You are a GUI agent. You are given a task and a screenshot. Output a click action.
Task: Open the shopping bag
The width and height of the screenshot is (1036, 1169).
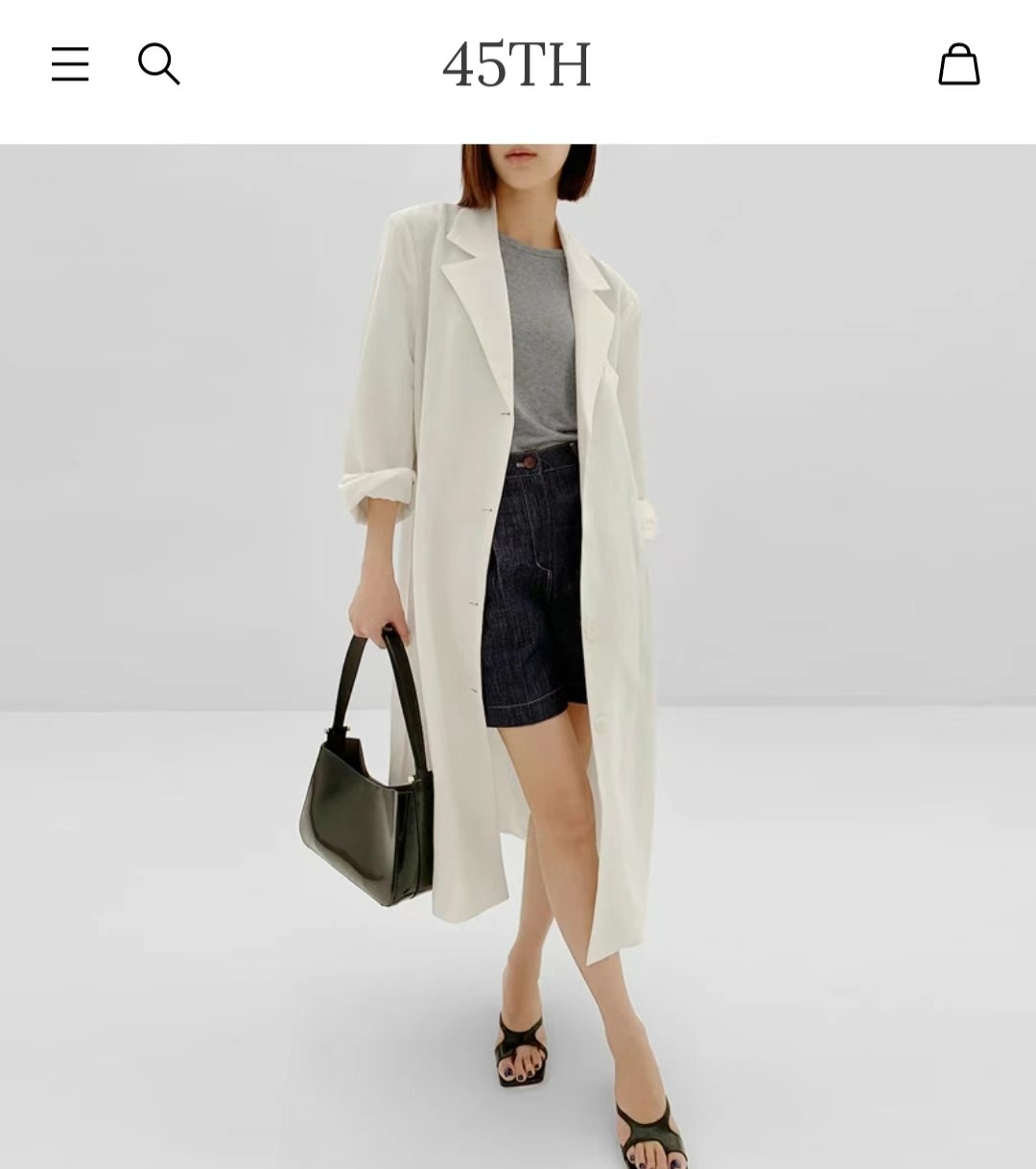pos(958,65)
